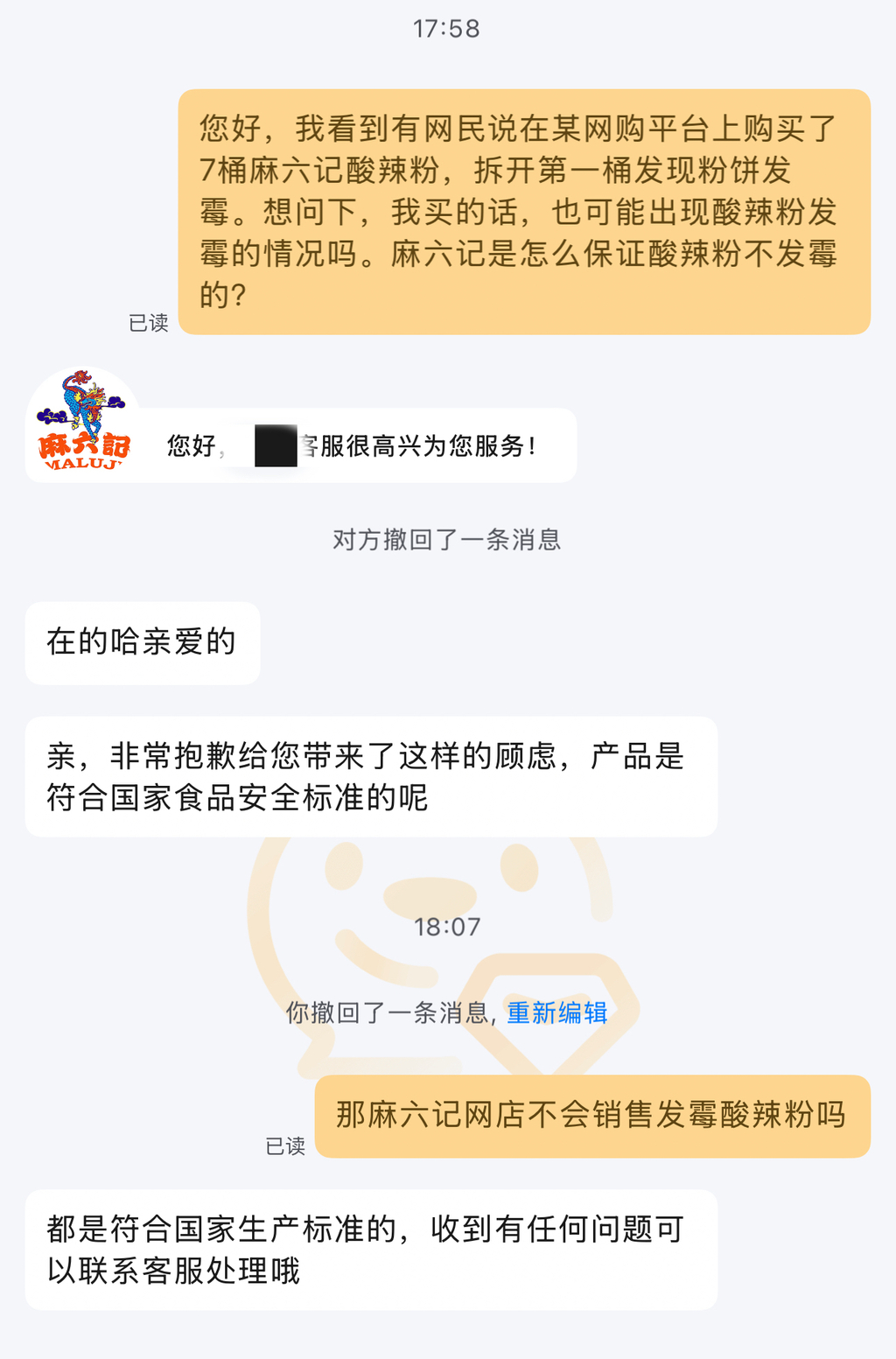Viewport: 896px width, 1359px height.
Task: Tap the 重新编辑 link to re-edit recalled message
Action: [x=557, y=1012]
